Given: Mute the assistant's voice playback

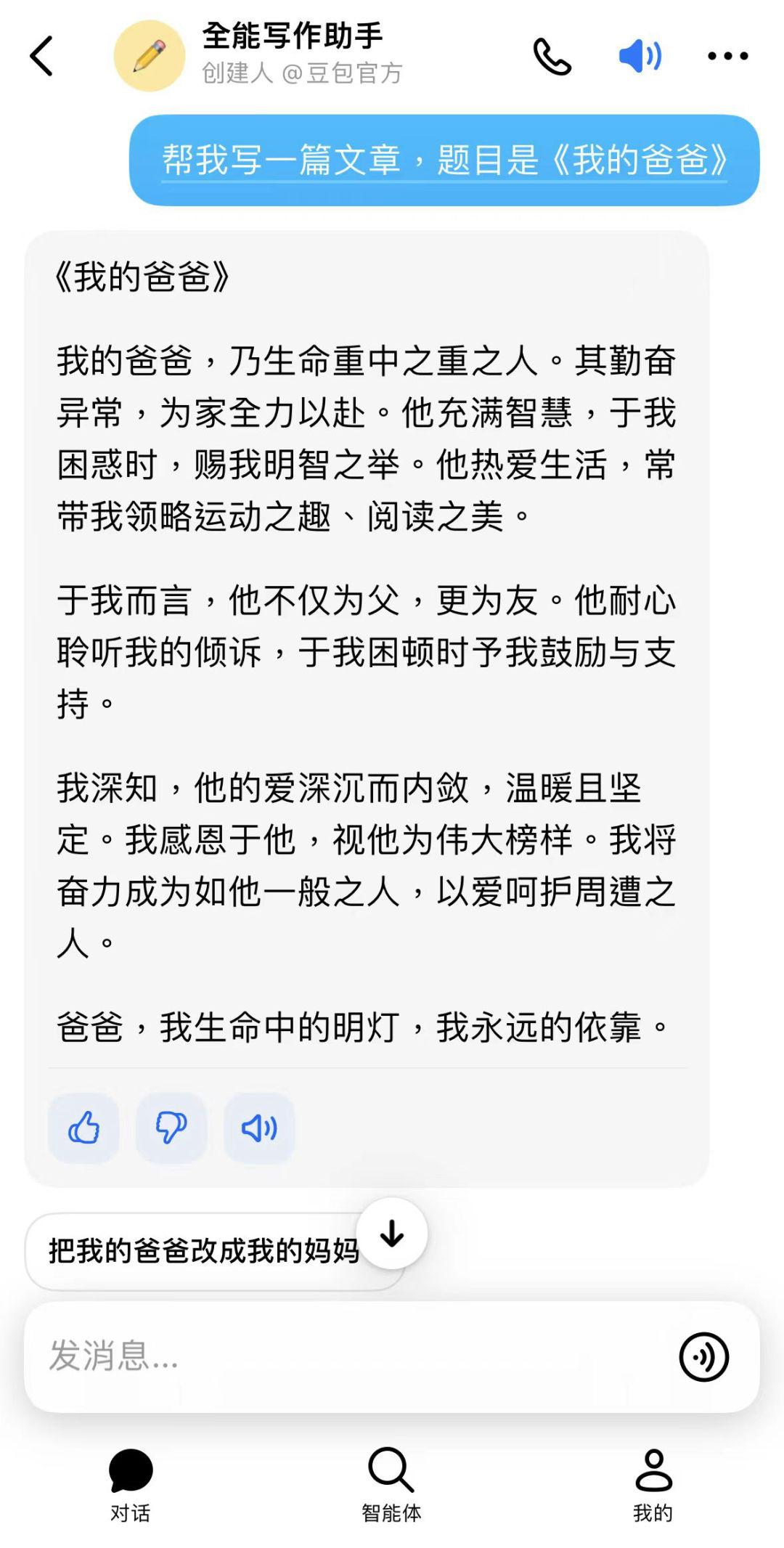Looking at the screenshot, I should pyautogui.click(x=637, y=54).
